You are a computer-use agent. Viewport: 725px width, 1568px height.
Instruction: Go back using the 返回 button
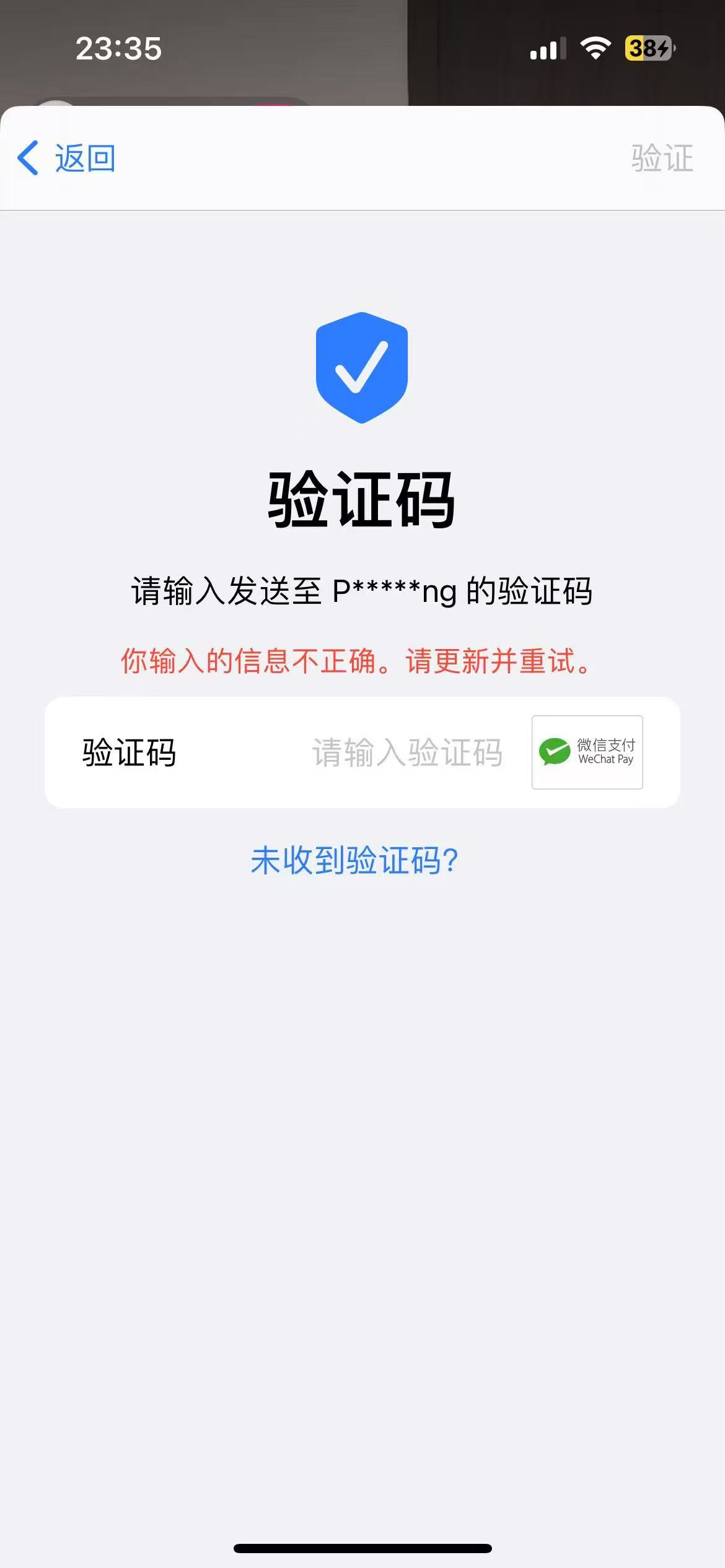[67, 158]
